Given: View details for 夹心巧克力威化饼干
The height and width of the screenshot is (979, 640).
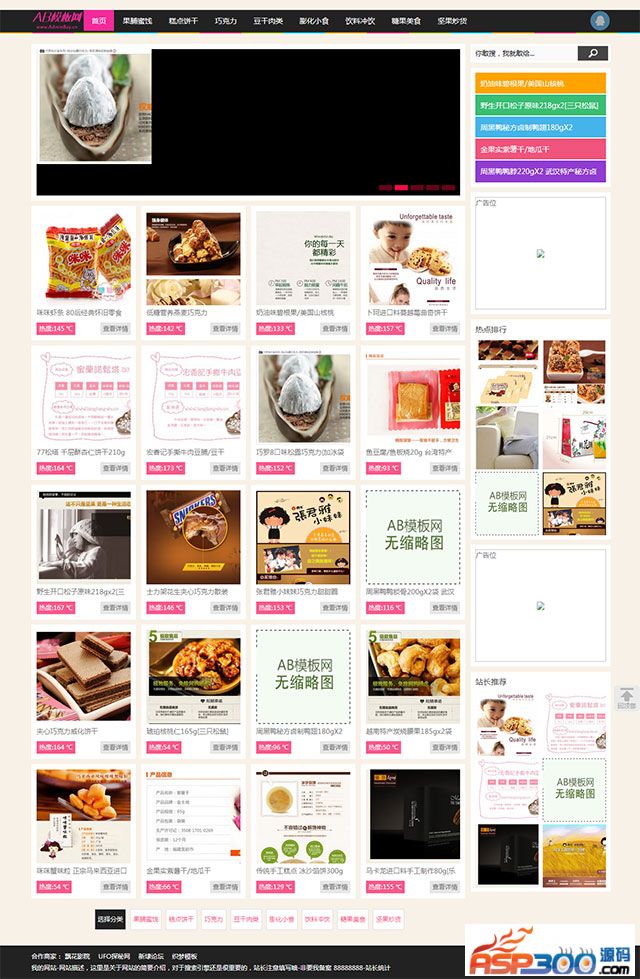Looking at the screenshot, I should pyautogui.click(x=115, y=747).
